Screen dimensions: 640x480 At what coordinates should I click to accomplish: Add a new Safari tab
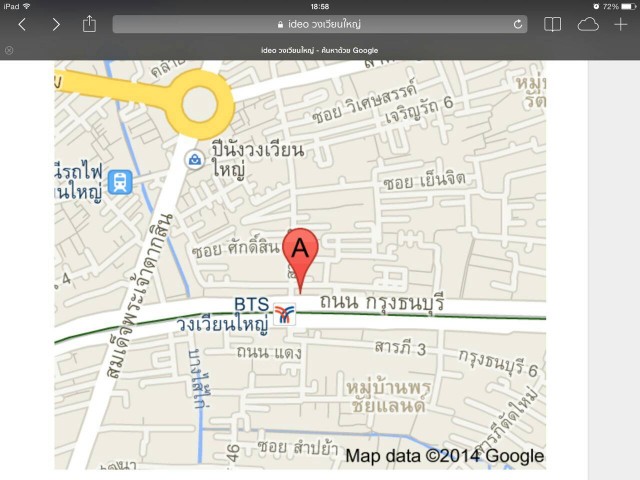click(x=621, y=24)
